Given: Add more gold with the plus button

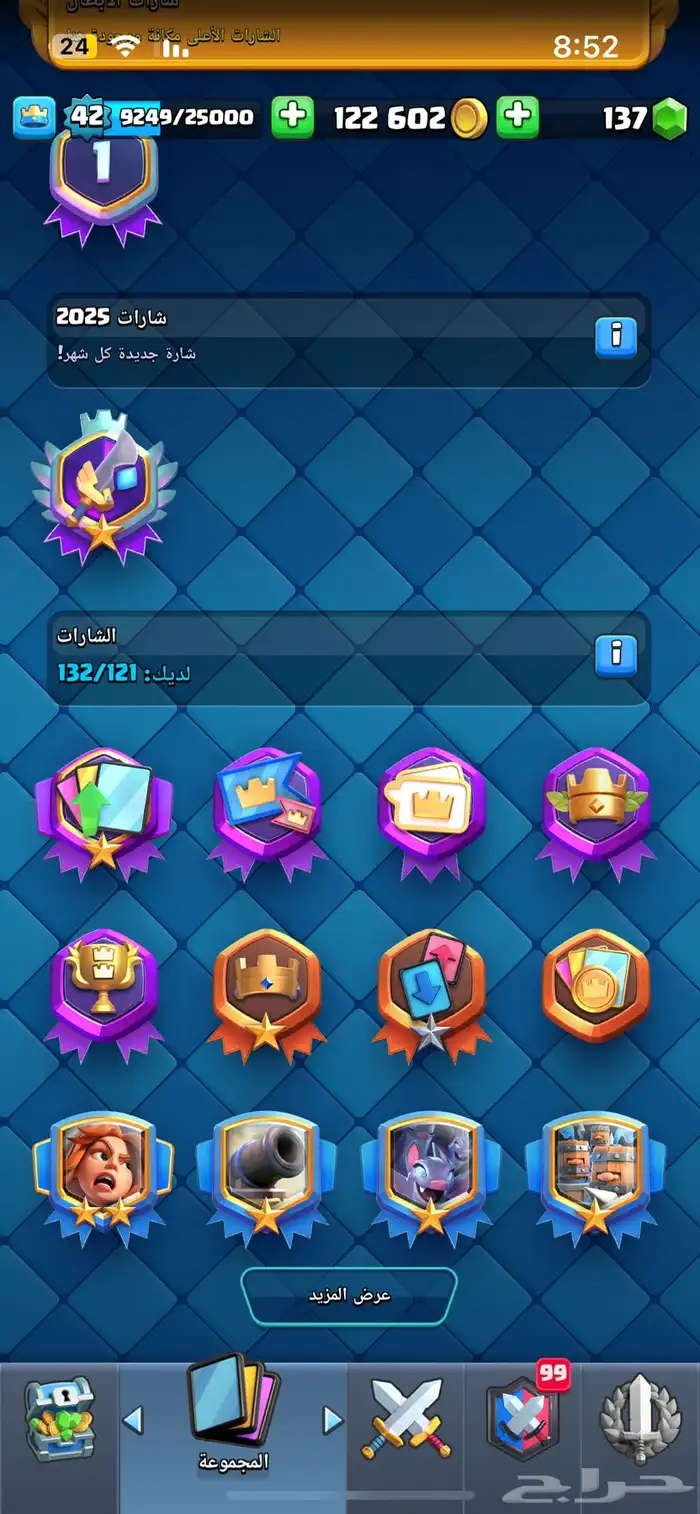Looking at the screenshot, I should 518,118.
